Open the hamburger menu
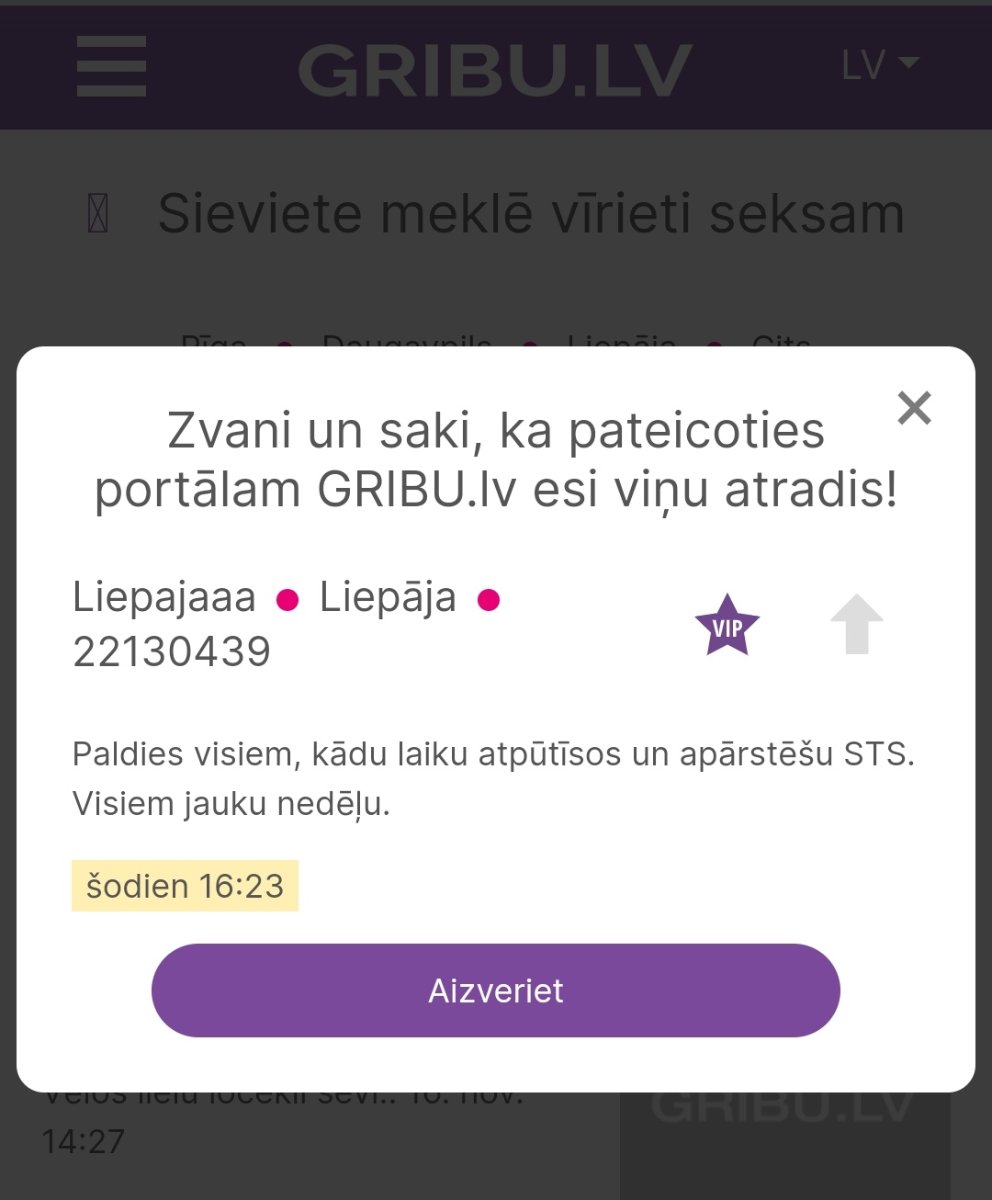Viewport: 992px width, 1200px height. [111, 67]
